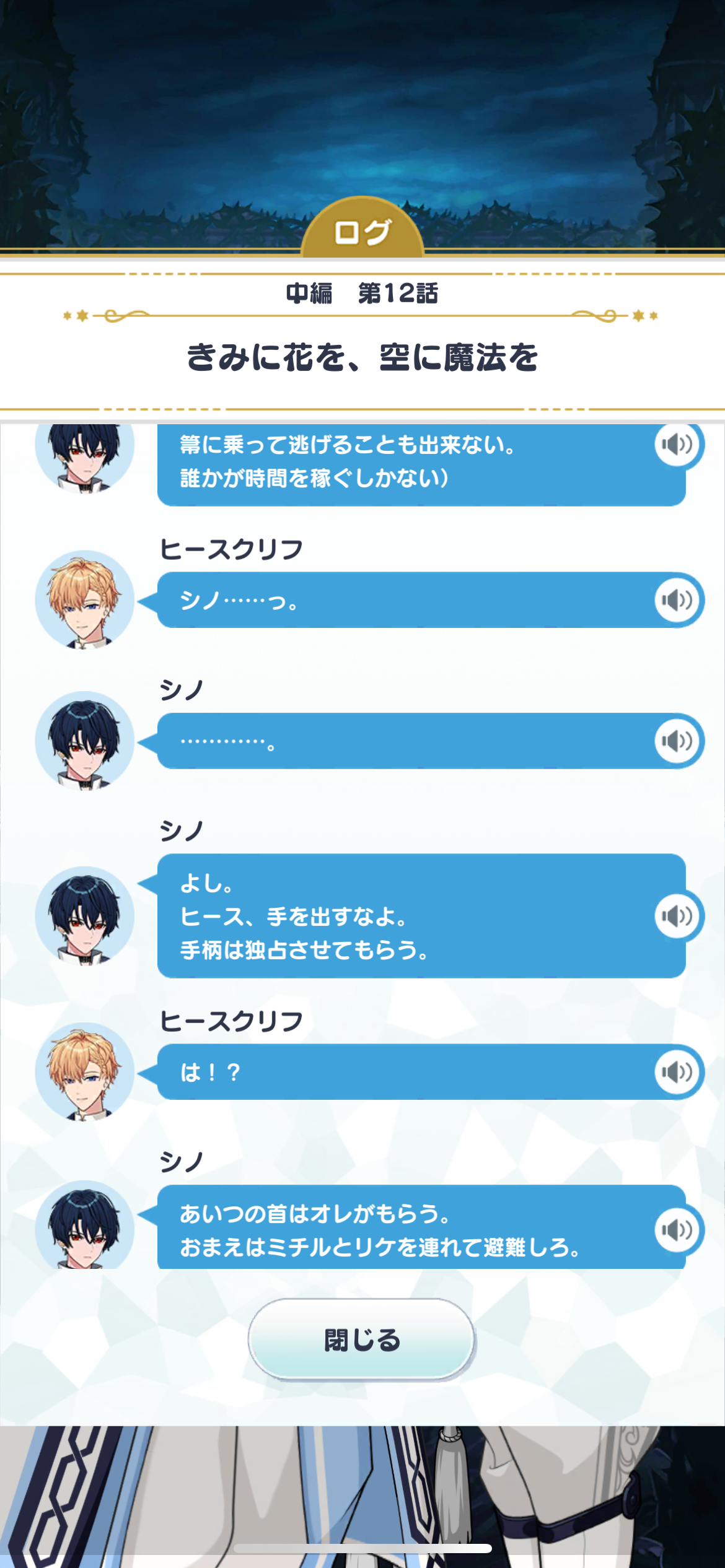This screenshot has height=1568, width=725.
Task: Play voice for the よし。ヒース、手を出すなよ line
Action: point(677,915)
